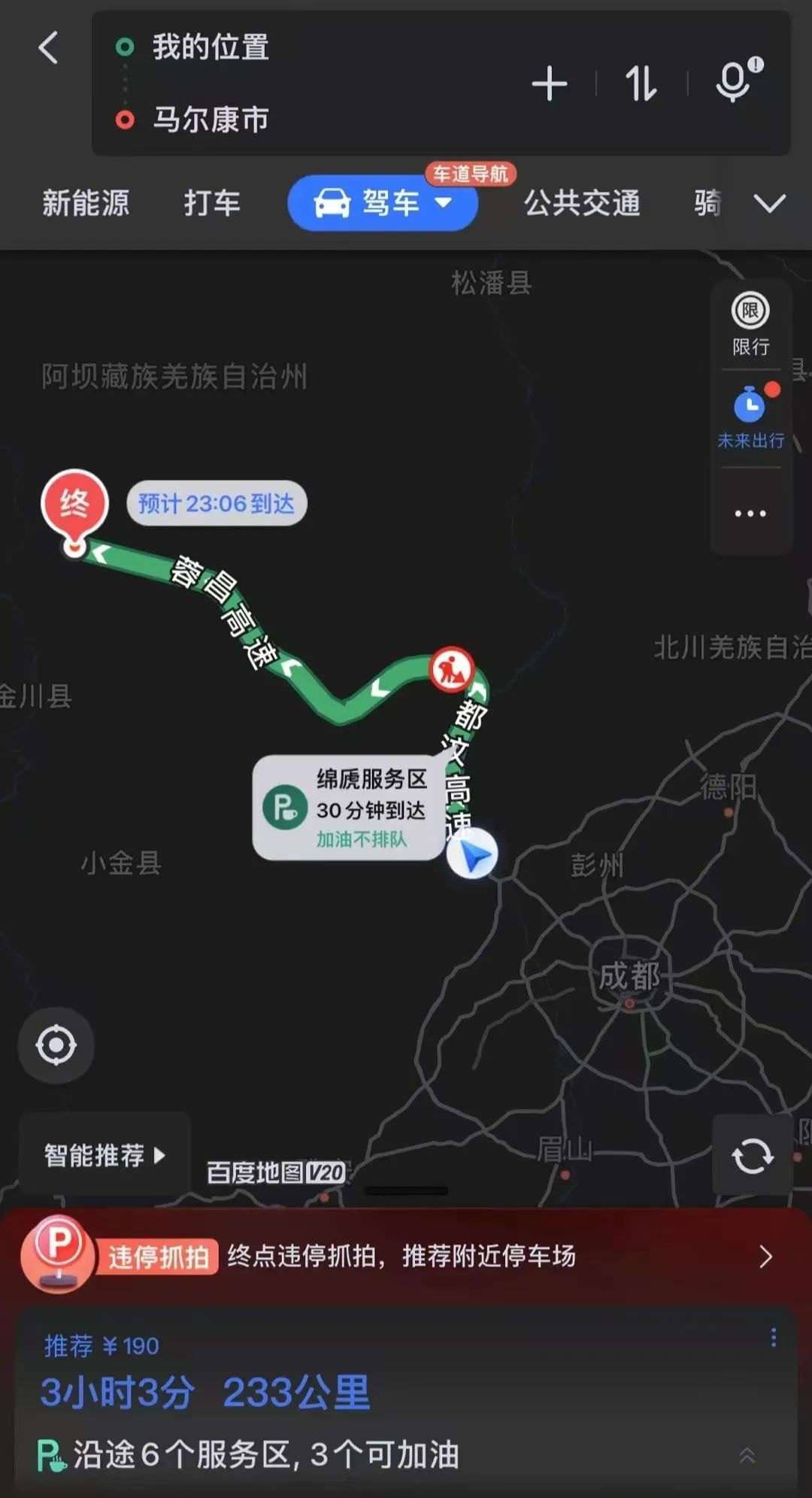Swap start and destination
This screenshot has width=812, height=1498.
click(641, 83)
